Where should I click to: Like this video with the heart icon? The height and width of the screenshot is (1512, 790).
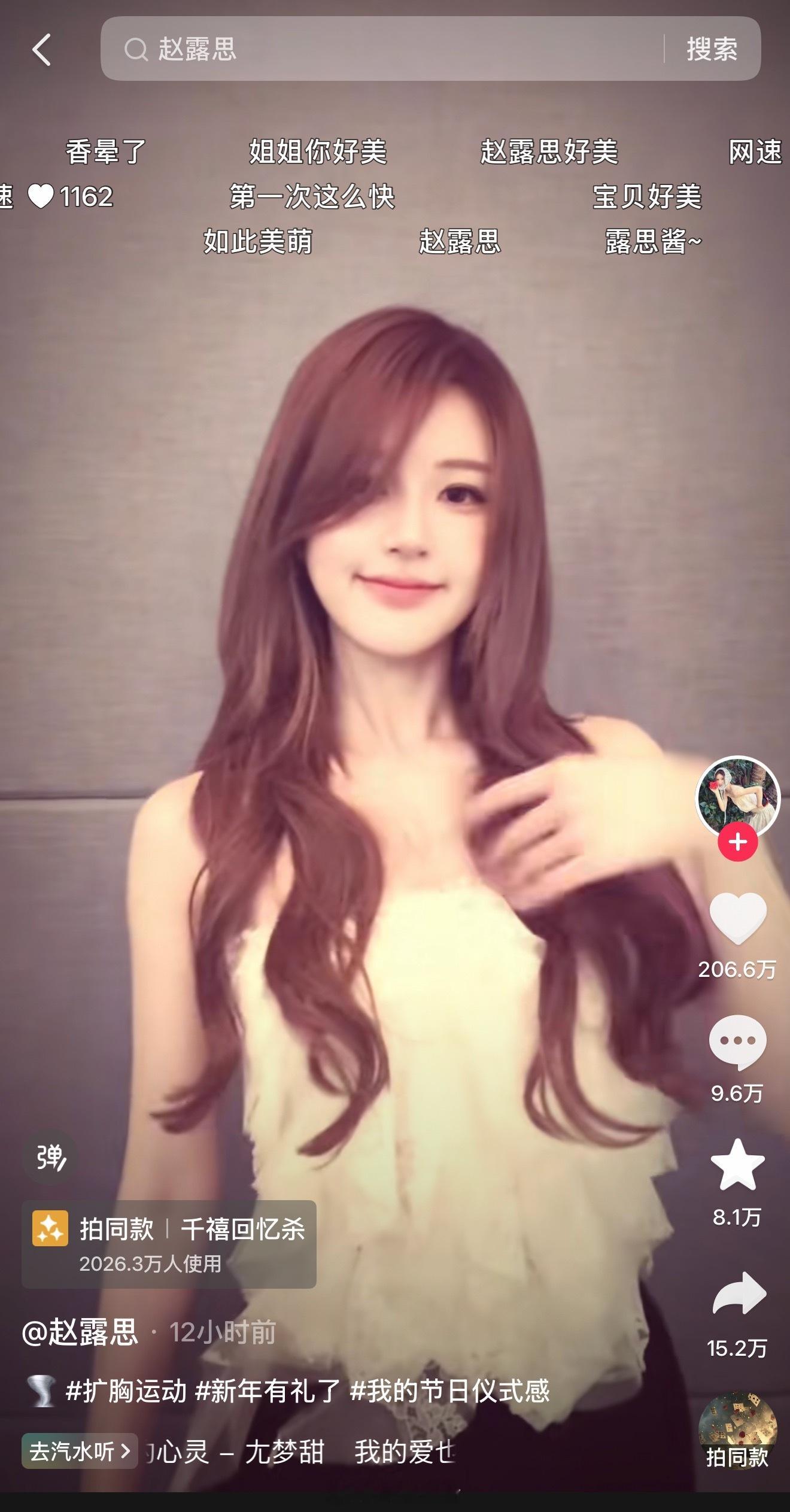point(737,919)
